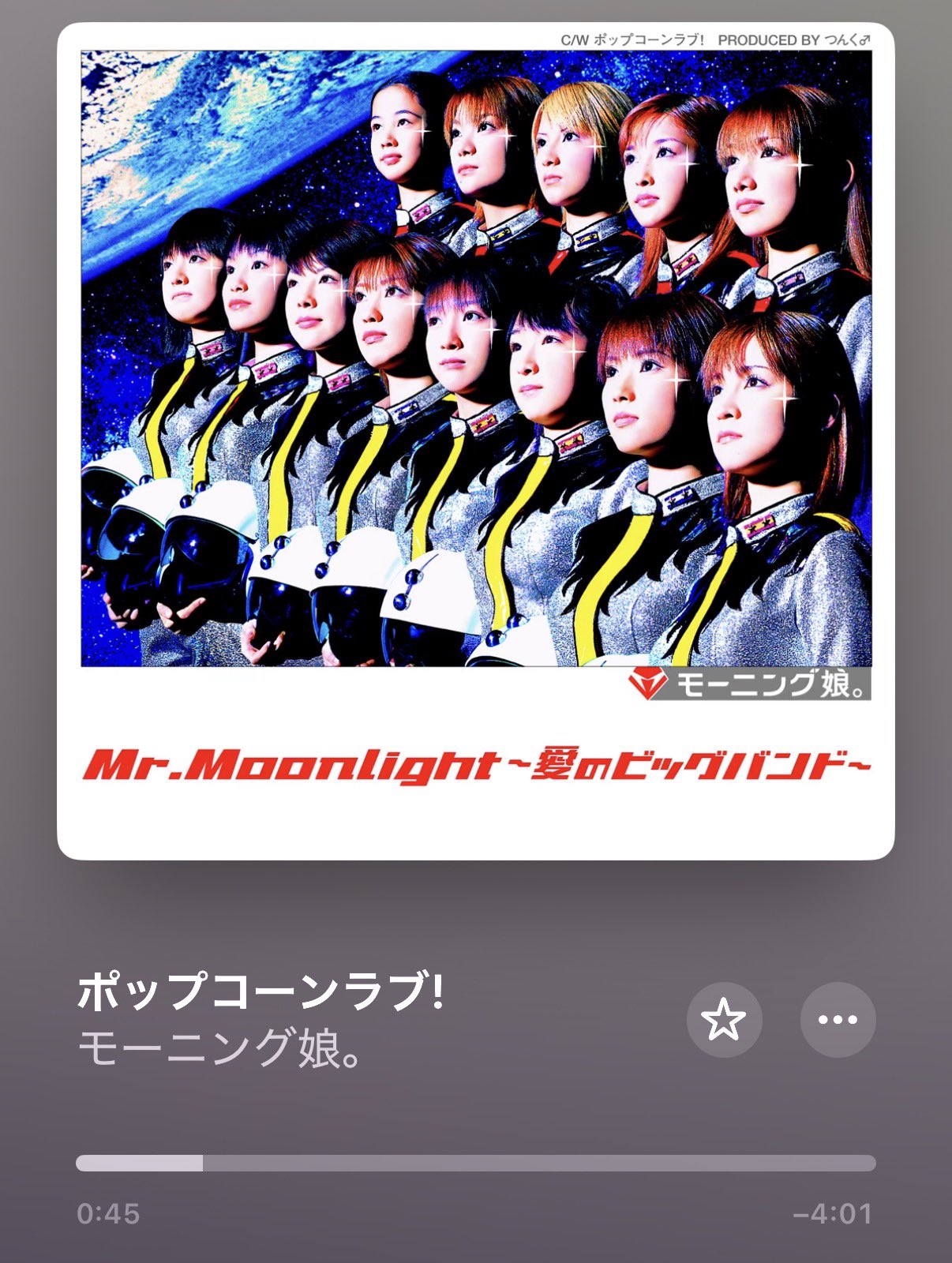Tap the playback progress bar
Viewport: 952px width, 1263px height.
[475, 1163]
